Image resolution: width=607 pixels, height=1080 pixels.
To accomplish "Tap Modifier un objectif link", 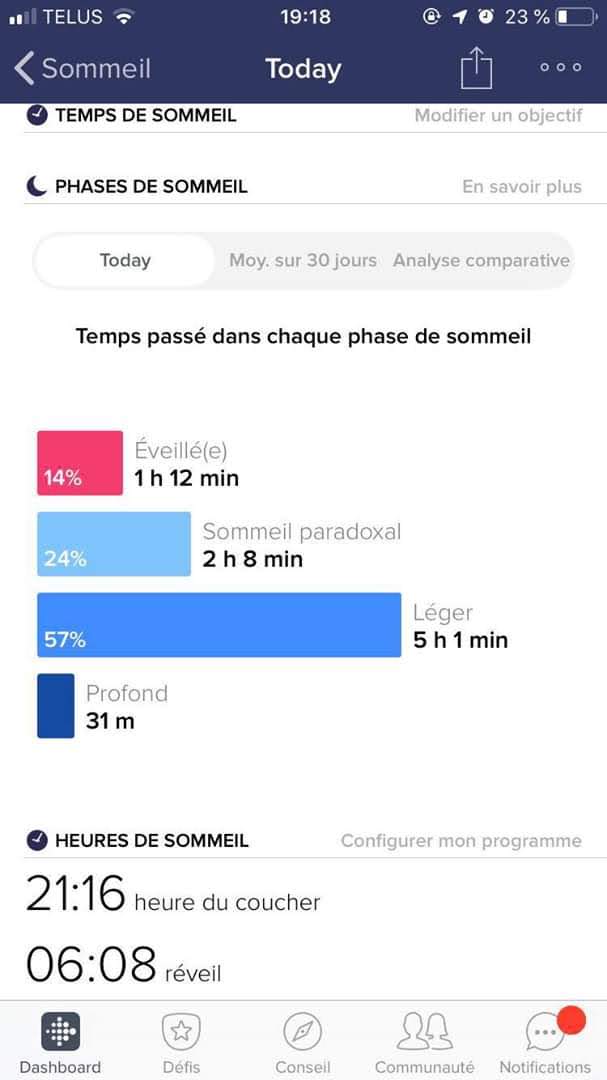I will (498, 115).
